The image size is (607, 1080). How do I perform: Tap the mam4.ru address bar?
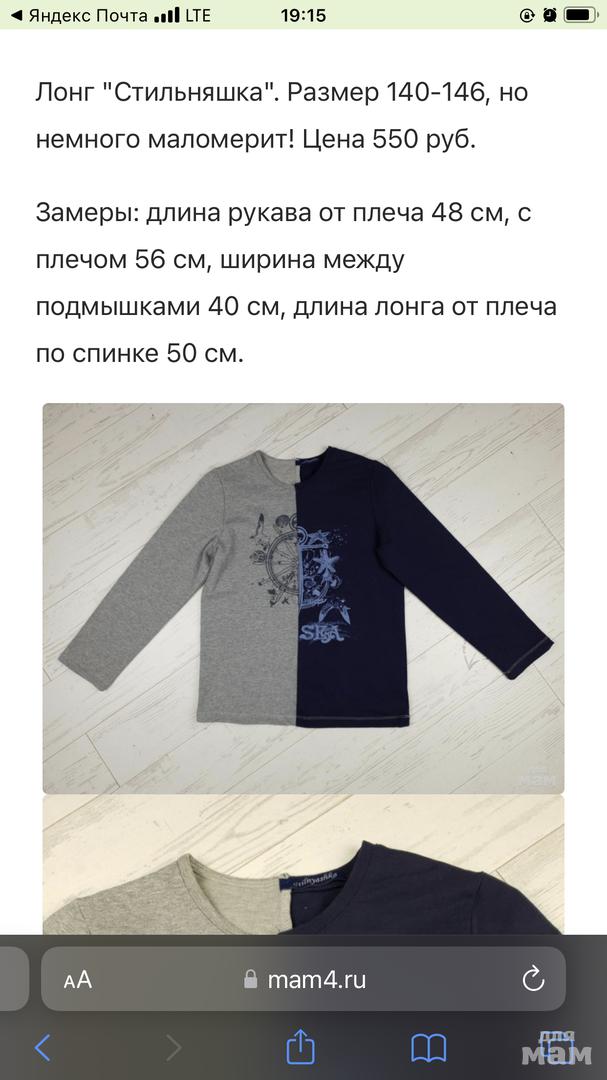305,979
